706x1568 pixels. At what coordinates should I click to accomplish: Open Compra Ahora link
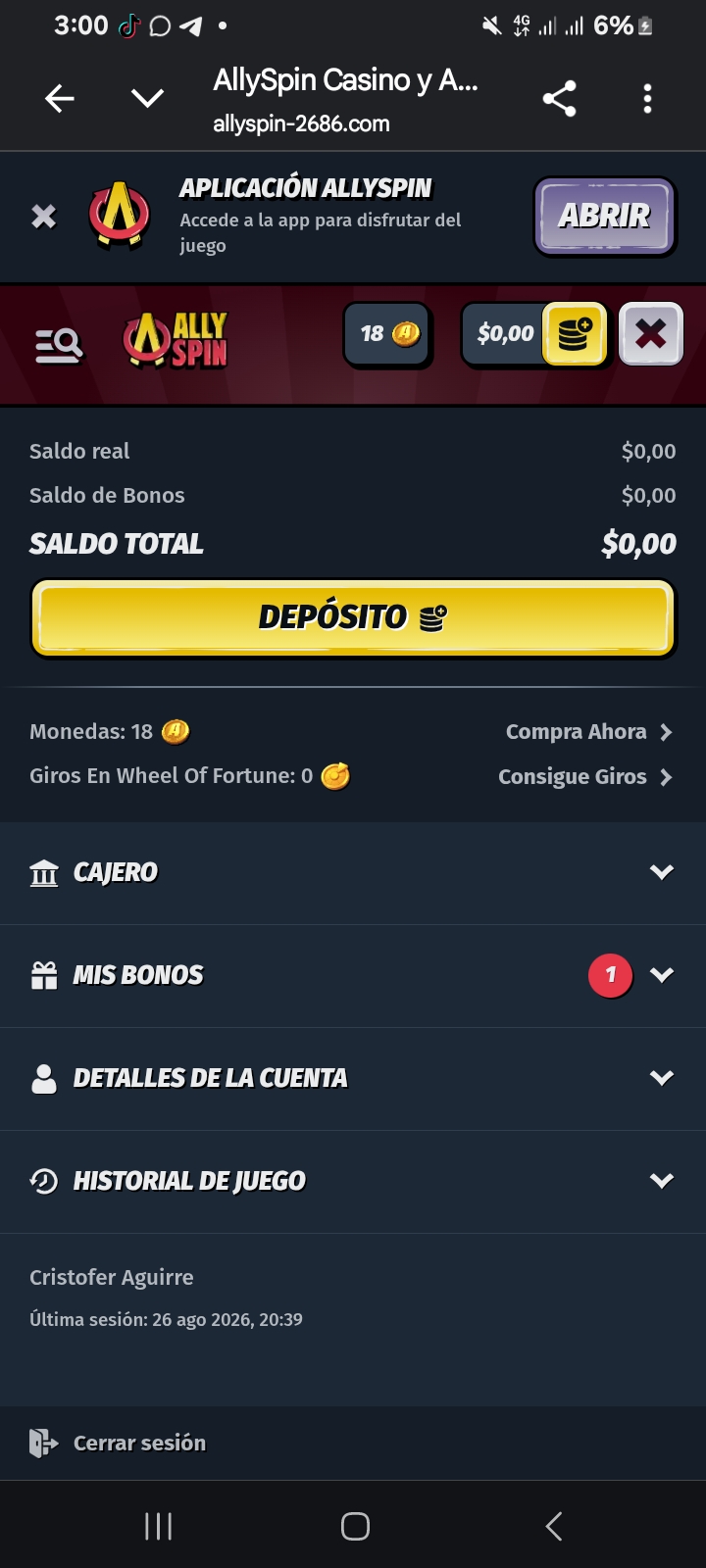click(588, 732)
